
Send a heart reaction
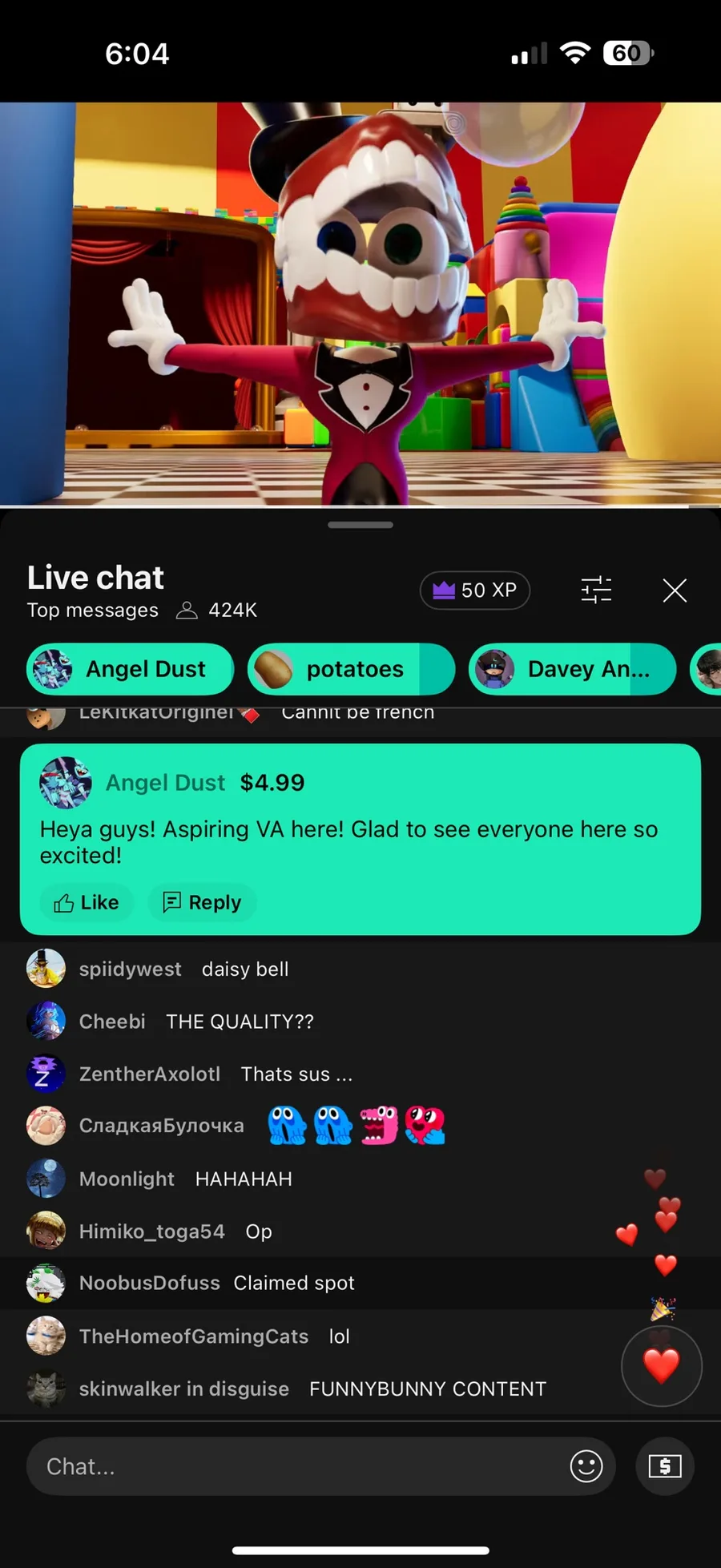[662, 1366]
